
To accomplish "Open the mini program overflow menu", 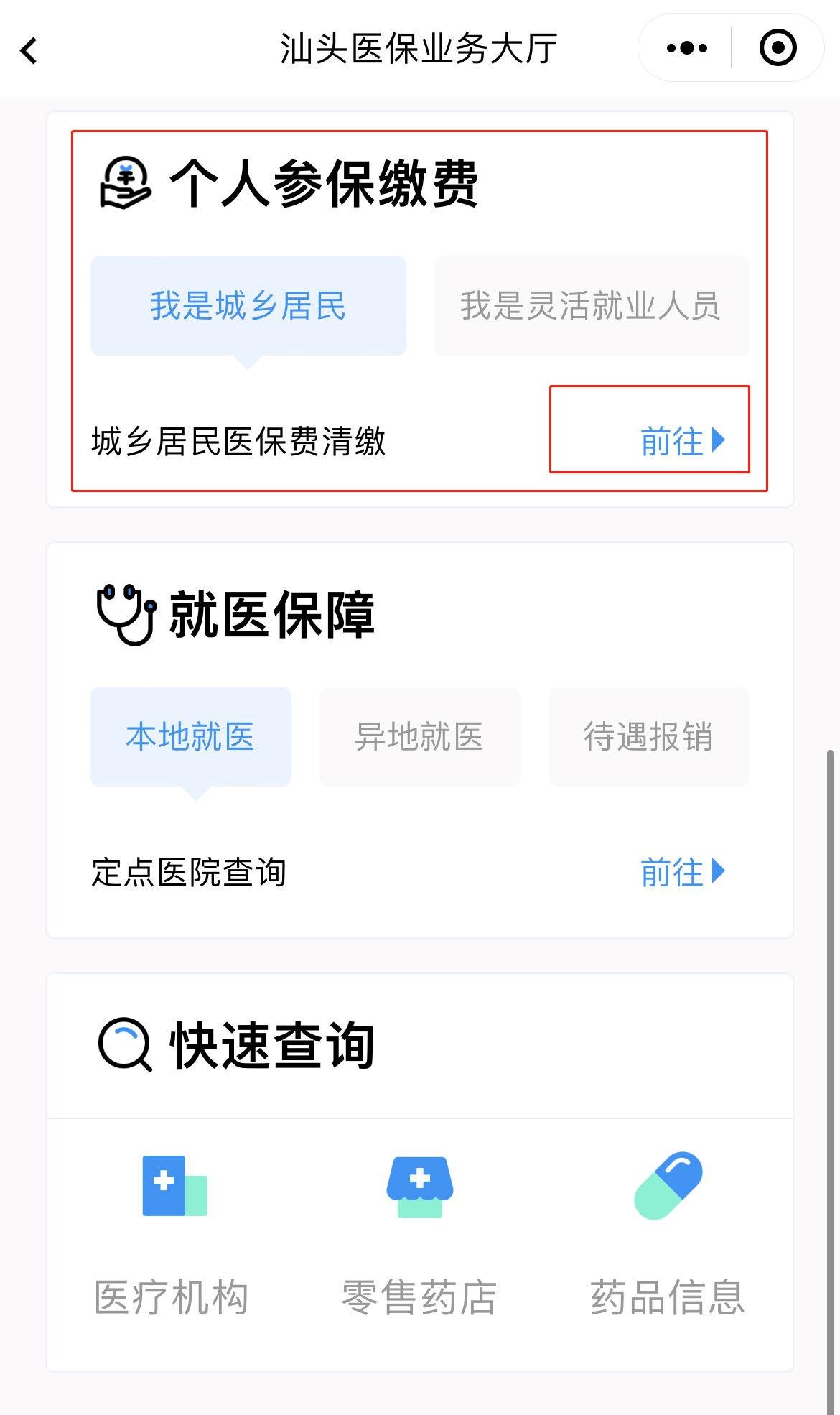I will 686,49.
